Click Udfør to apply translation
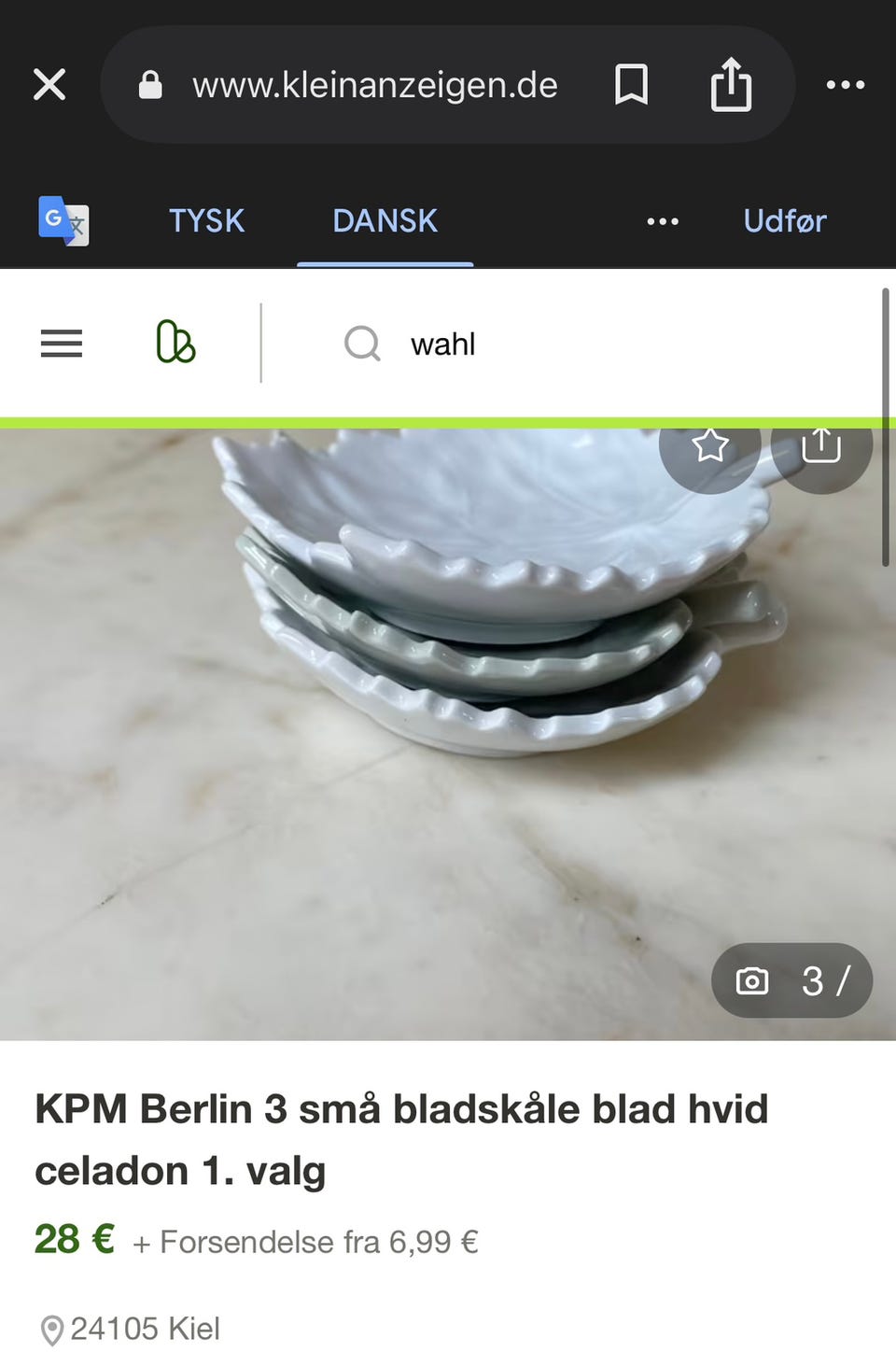 (784, 221)
